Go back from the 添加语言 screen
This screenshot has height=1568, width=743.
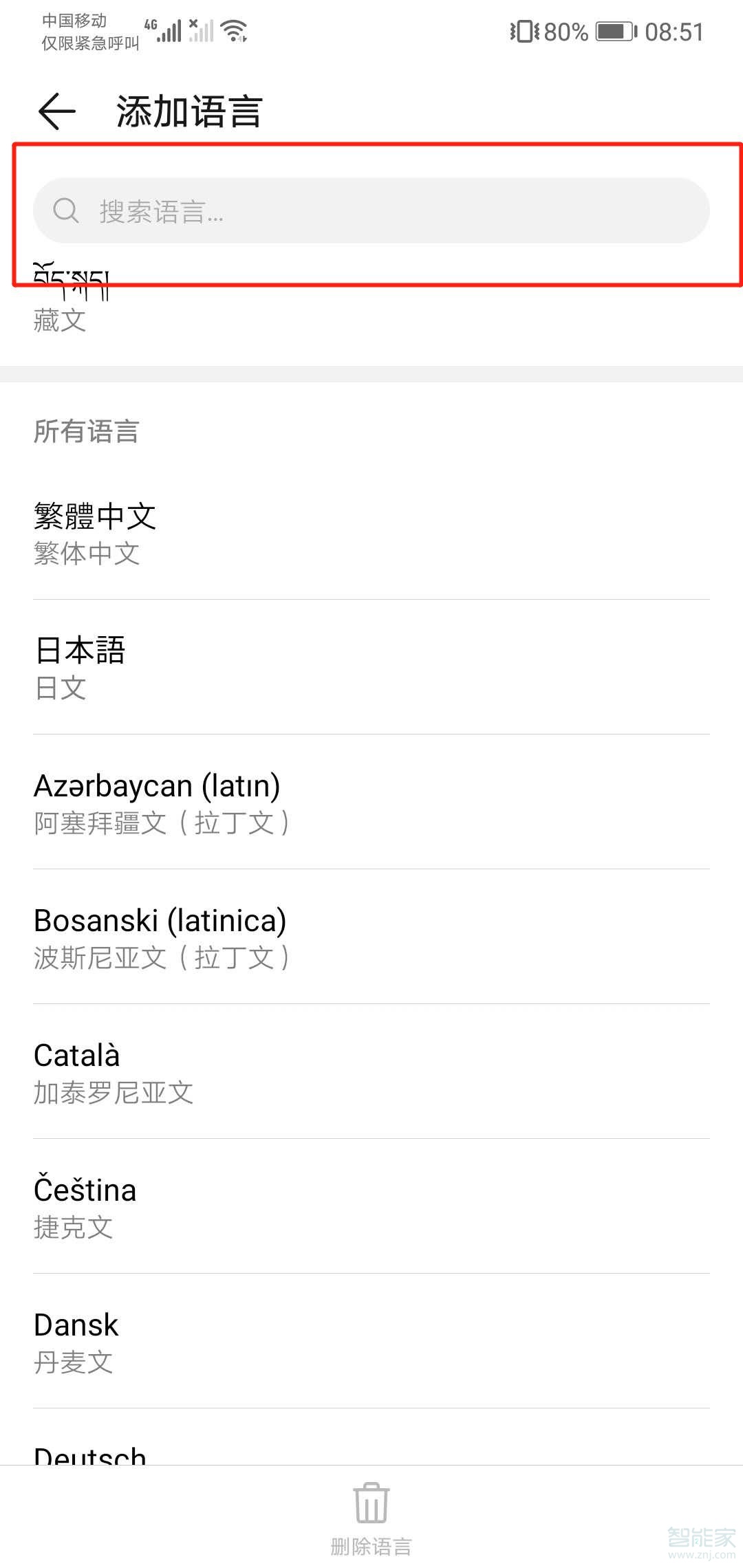coord(57,111)
